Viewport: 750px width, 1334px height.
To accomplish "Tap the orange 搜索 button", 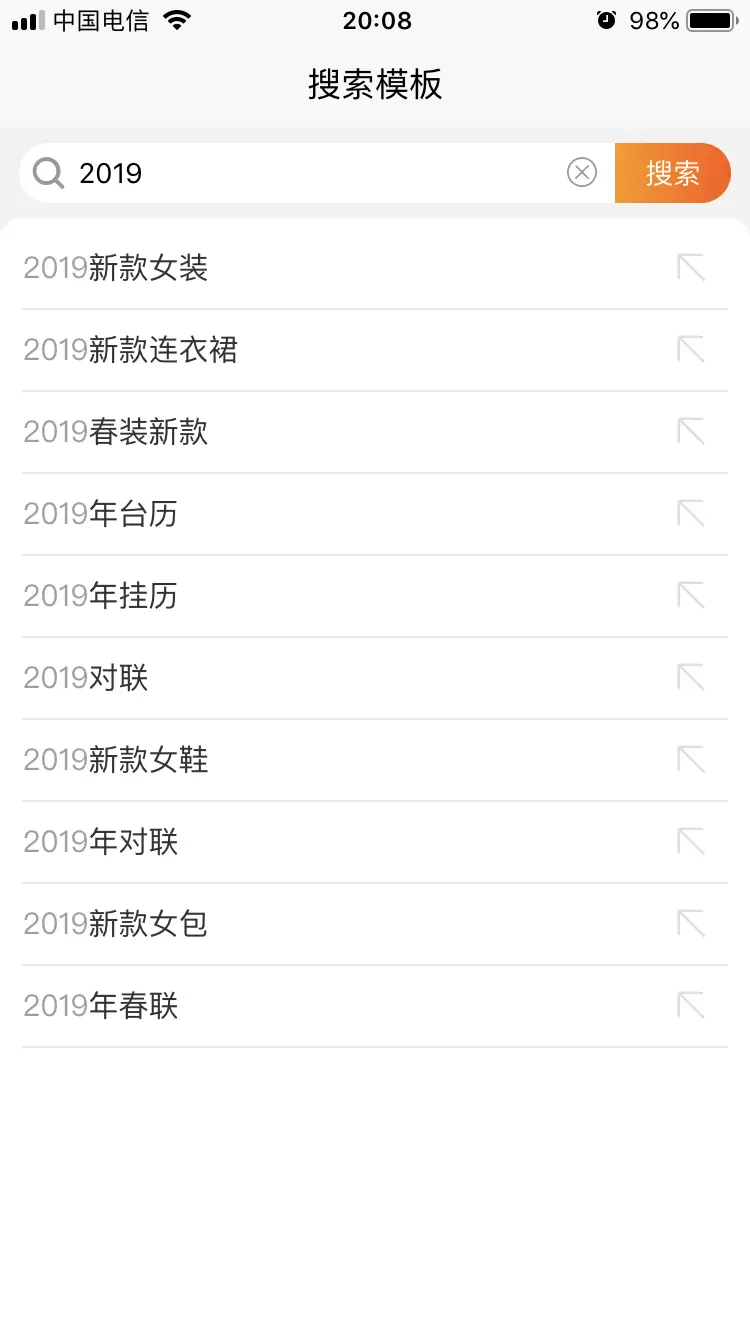I will pyautogui.click(x=673, y=173).
